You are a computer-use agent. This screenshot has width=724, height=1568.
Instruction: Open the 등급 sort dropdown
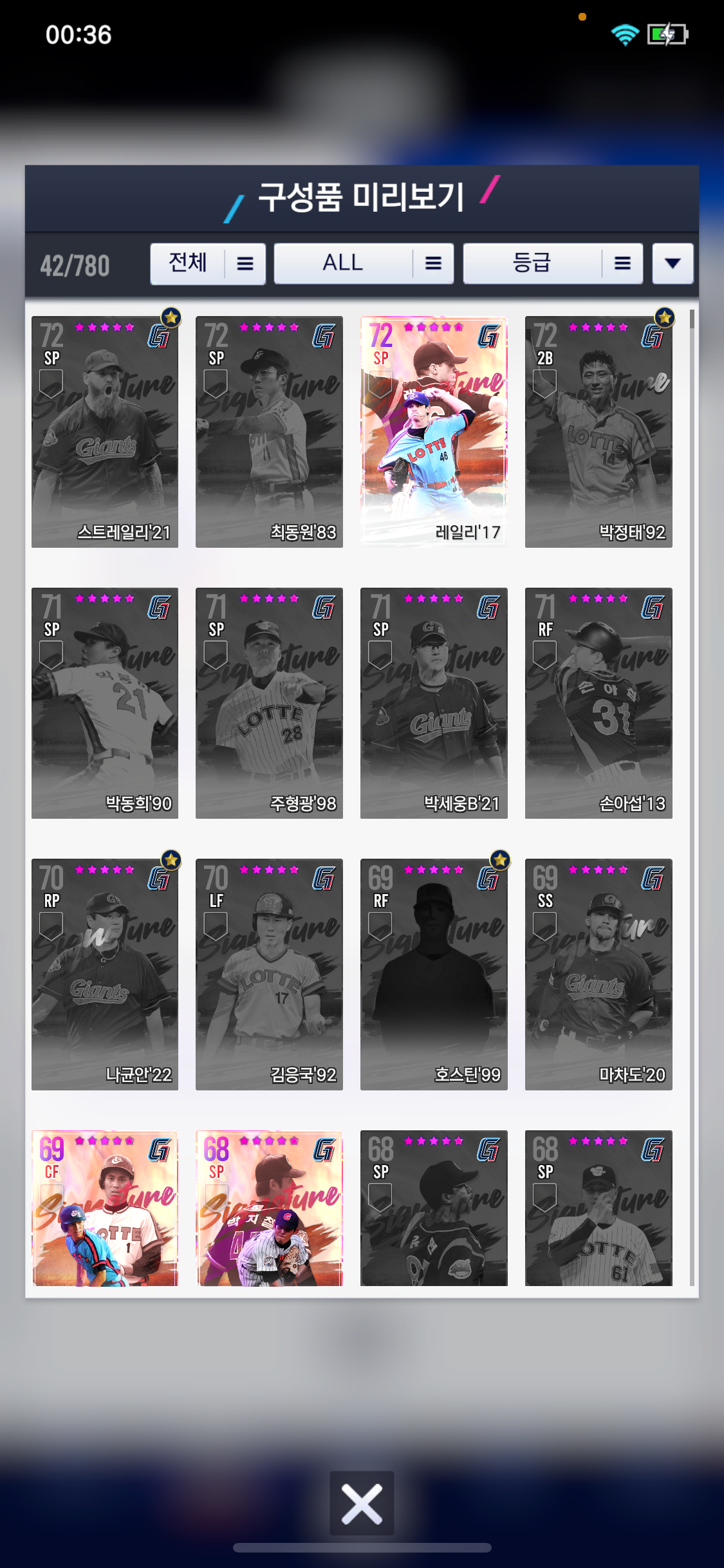[552, 264]
